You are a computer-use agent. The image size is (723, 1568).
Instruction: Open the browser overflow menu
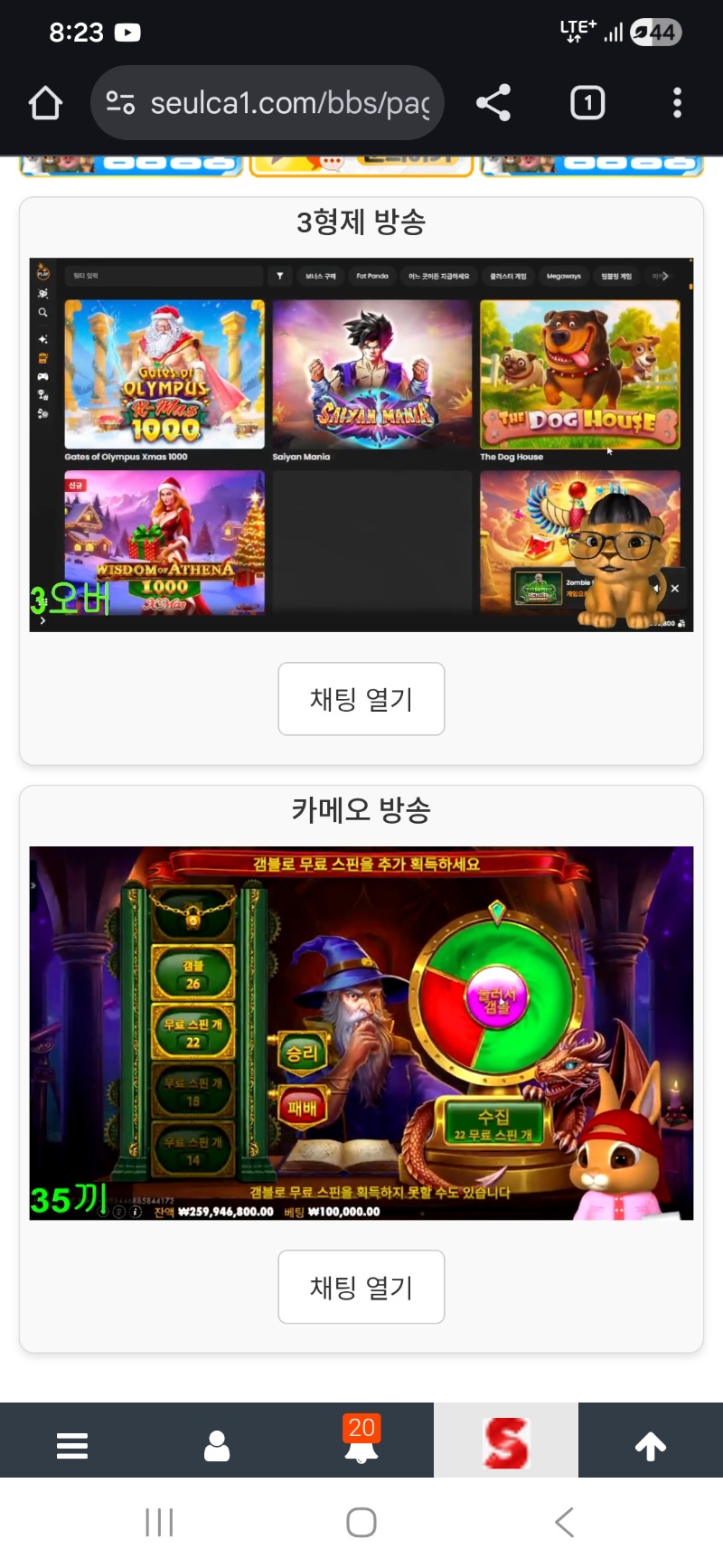point(677,103)
